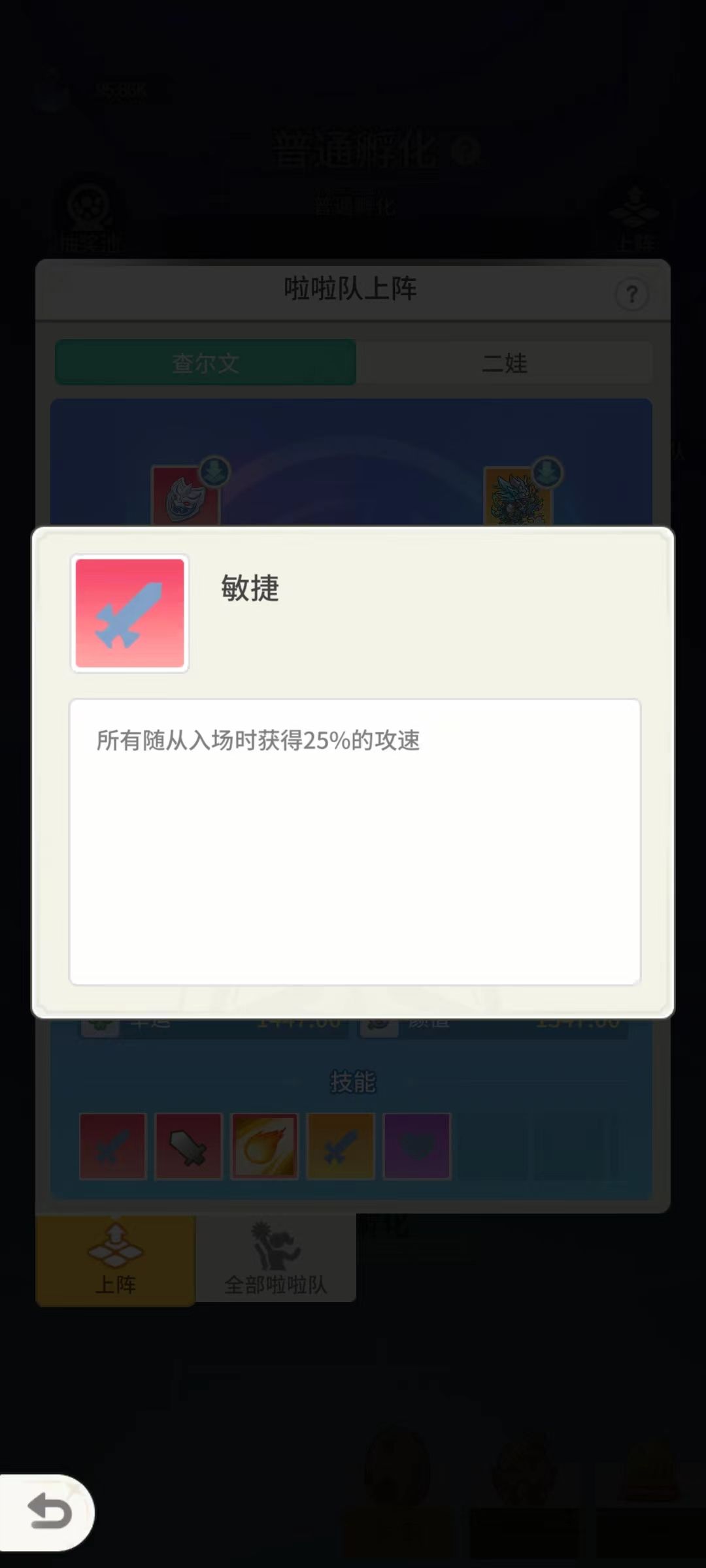The width and height of the screenshot is (706, 1568).
Task: Check the purple heart skill icon
Action: click(416, 1147)
